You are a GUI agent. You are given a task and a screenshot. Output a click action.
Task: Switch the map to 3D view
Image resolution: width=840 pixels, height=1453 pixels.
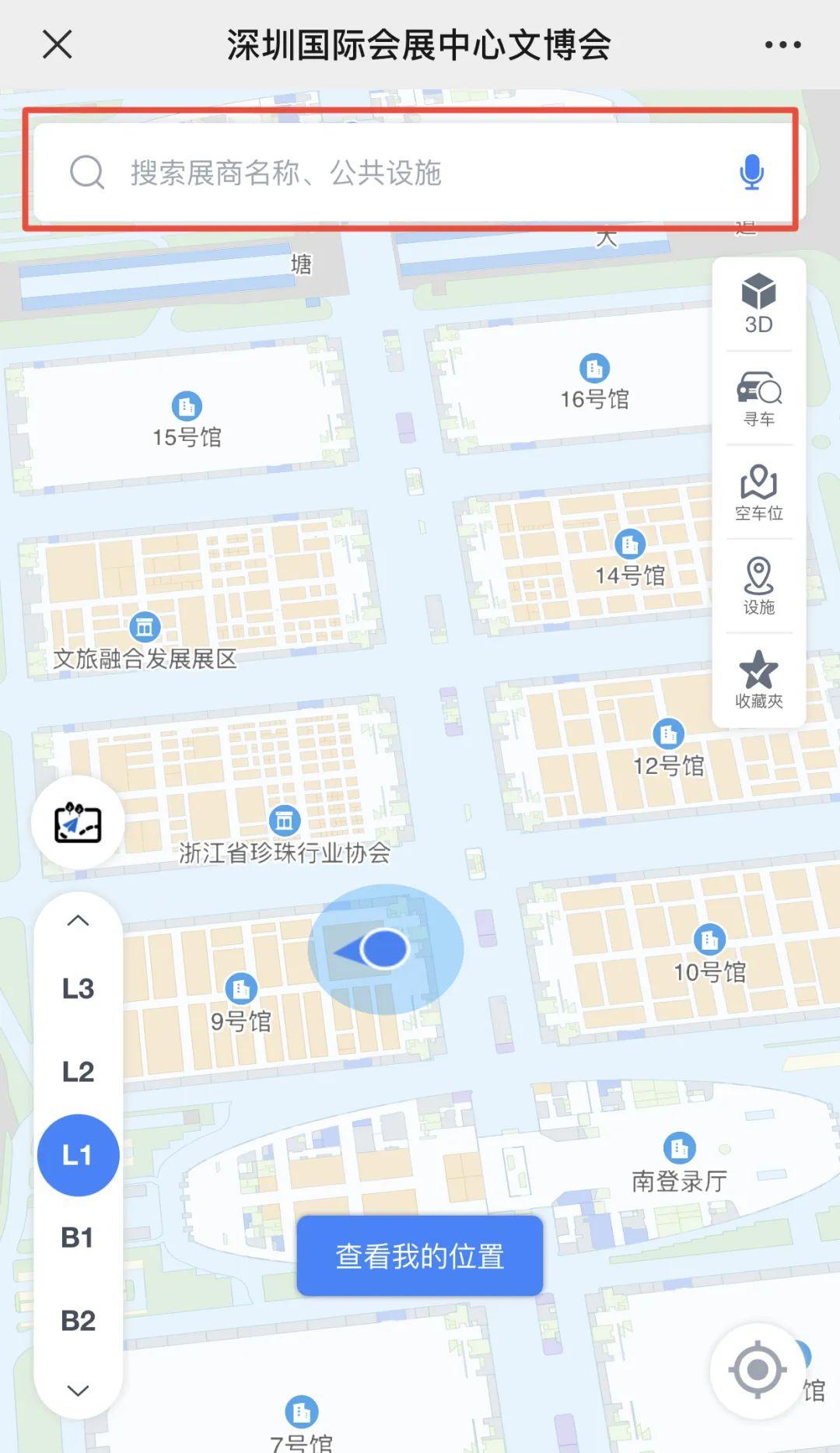pos(758,303)
